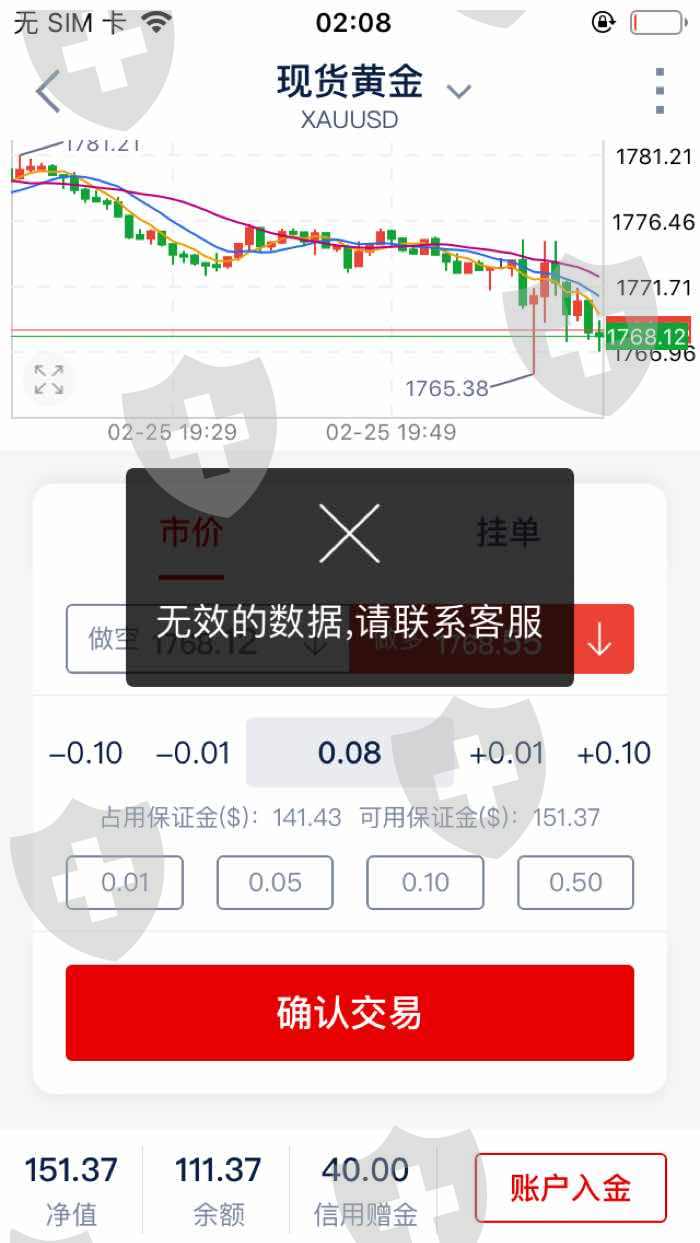Image resolution: width=700 pixels, height=1243 pixels.
Task: Increase lot size by 0.10
Action: point(614,753)
